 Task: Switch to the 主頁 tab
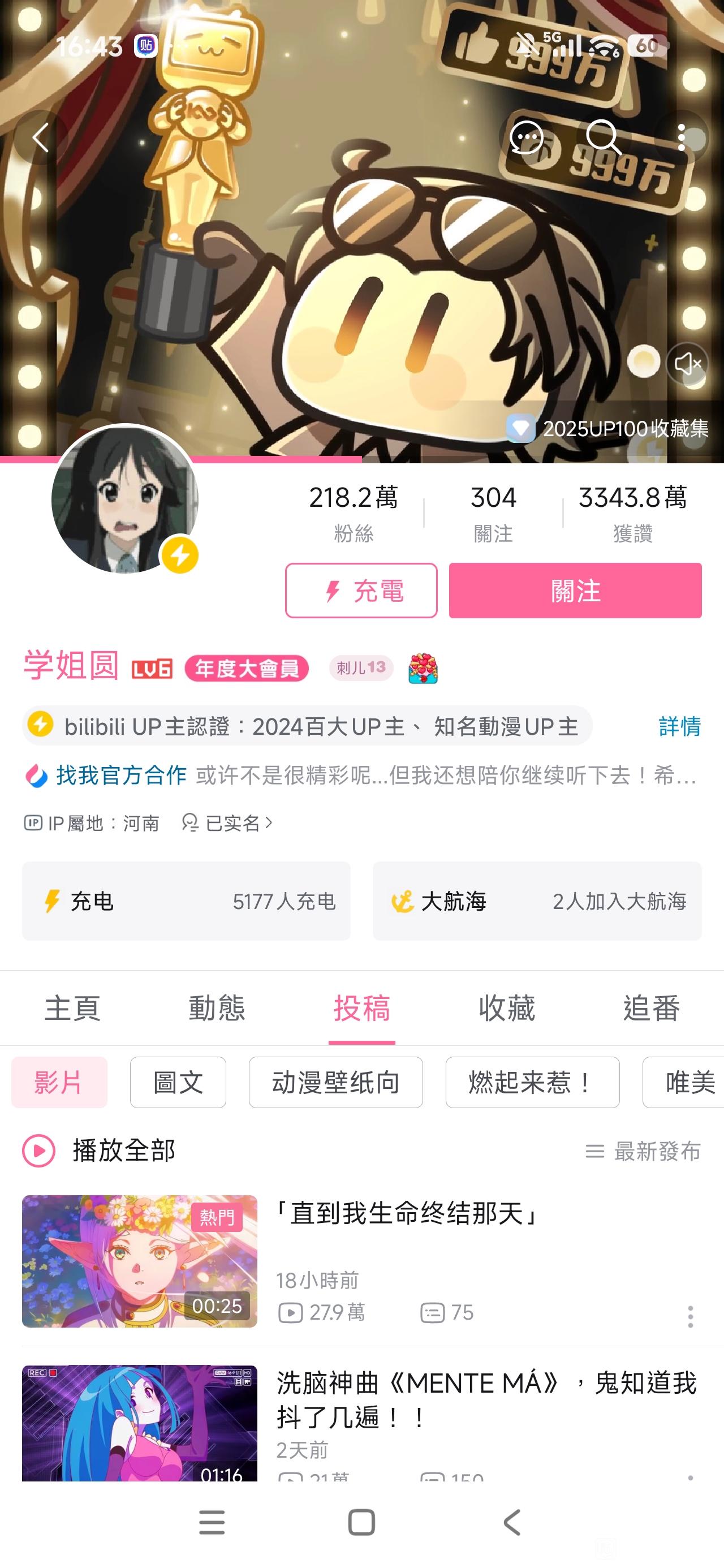pos(72,1008)
